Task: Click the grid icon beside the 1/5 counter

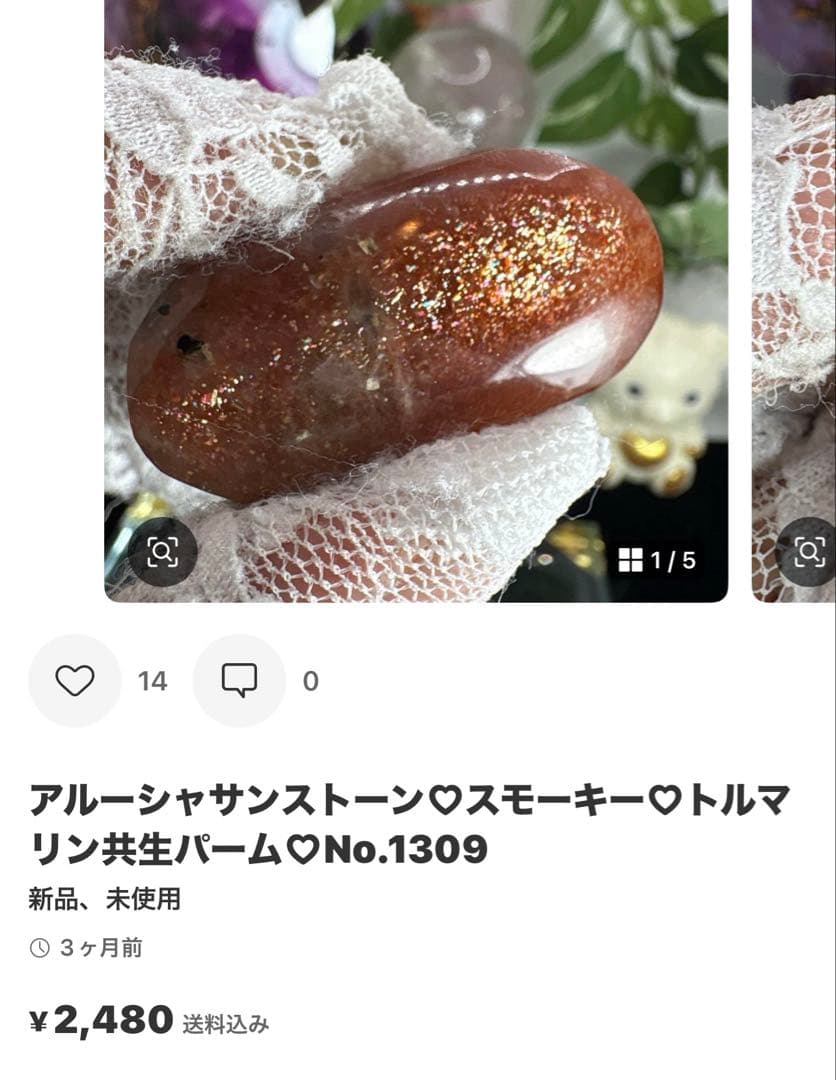Action: tap(630, 557)
